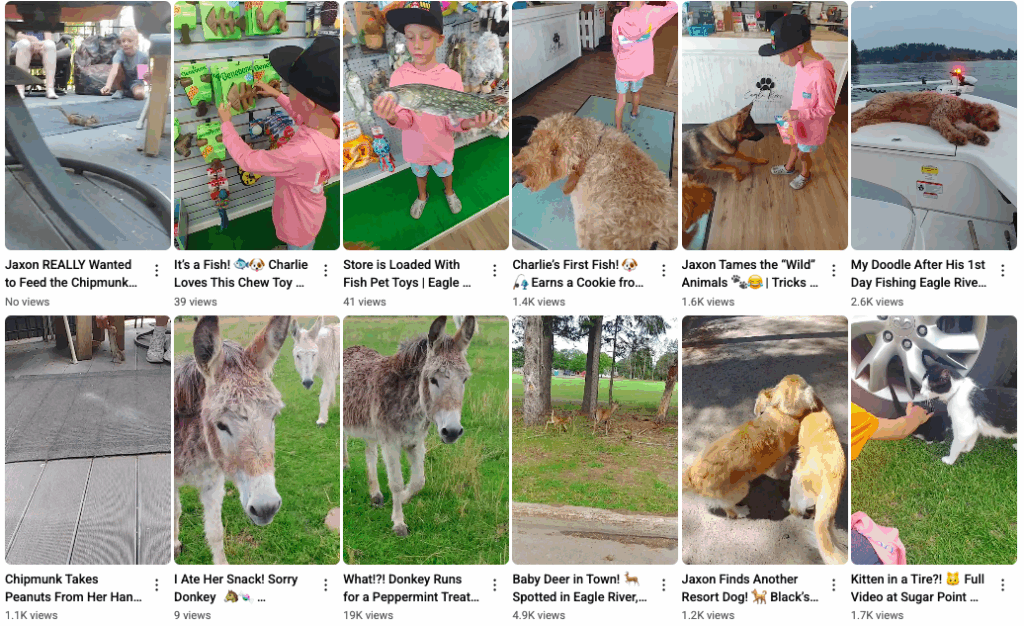Open the 'Jaxon REALLY Wanted to Feed the Chipmunk' short

[87, 125]
